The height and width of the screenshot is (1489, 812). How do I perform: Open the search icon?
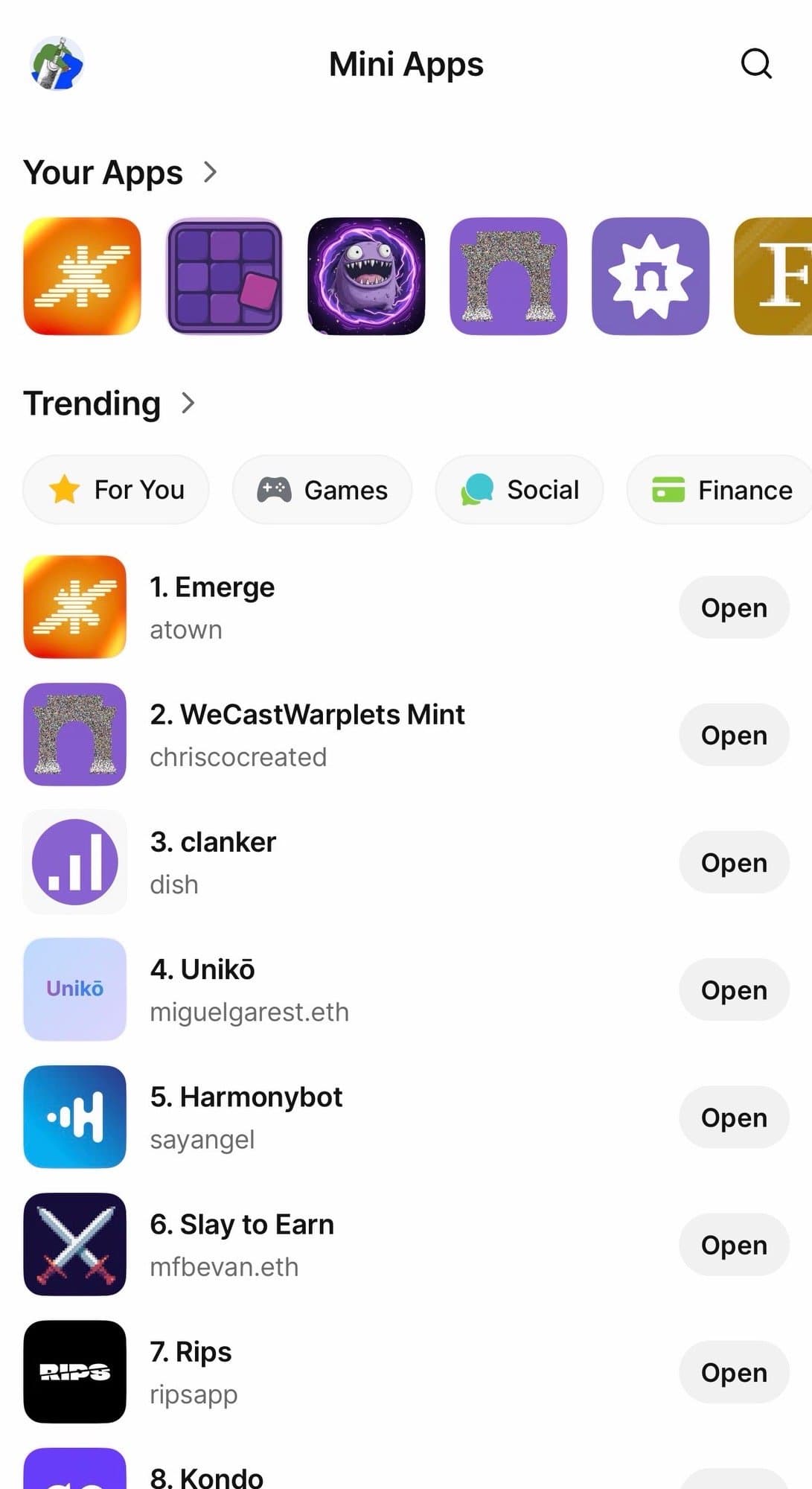pos(756,64)
